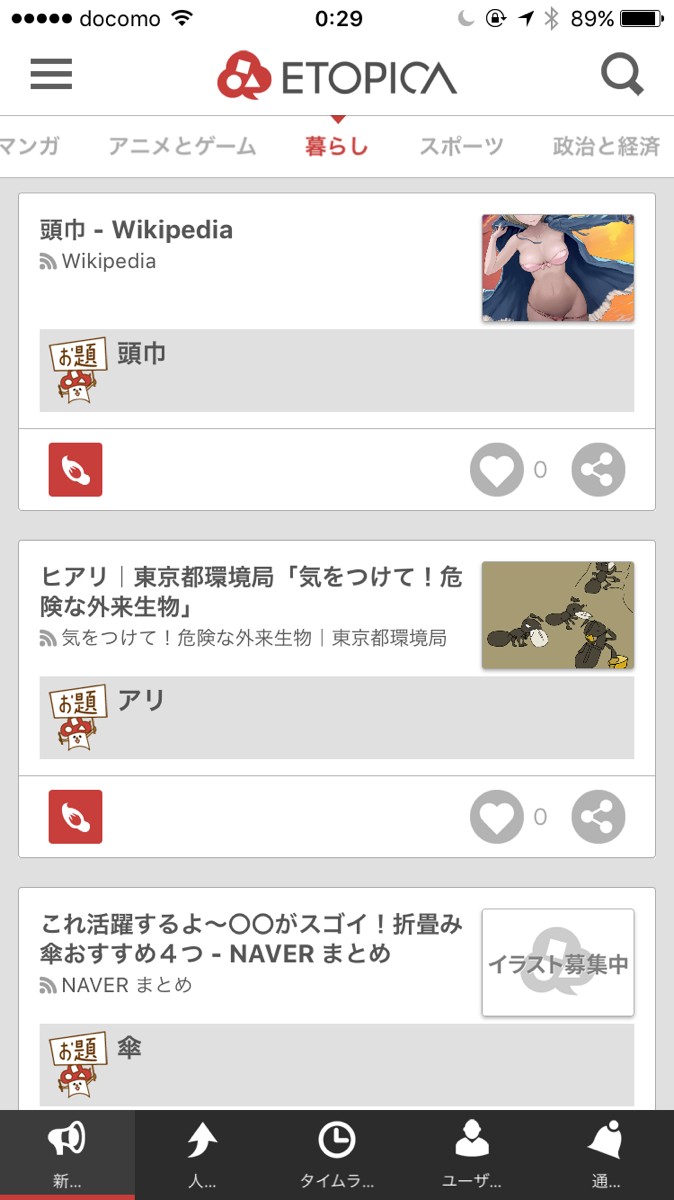Tap the red draw button under 頭巾
This screenshot has width=674, height=1200.
(x=76, y=470)
